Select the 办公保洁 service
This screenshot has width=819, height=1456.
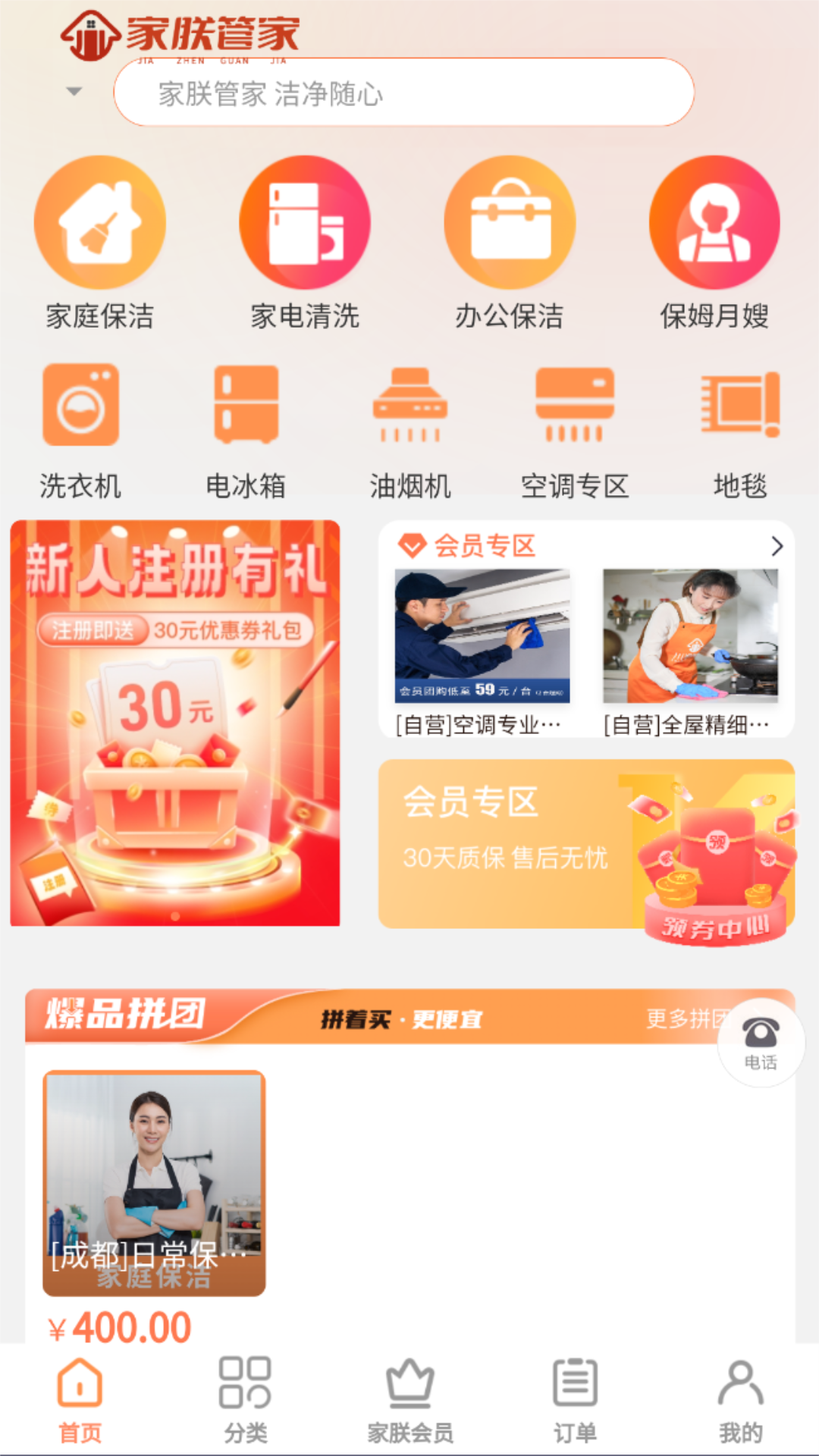[x=510, y=244]
